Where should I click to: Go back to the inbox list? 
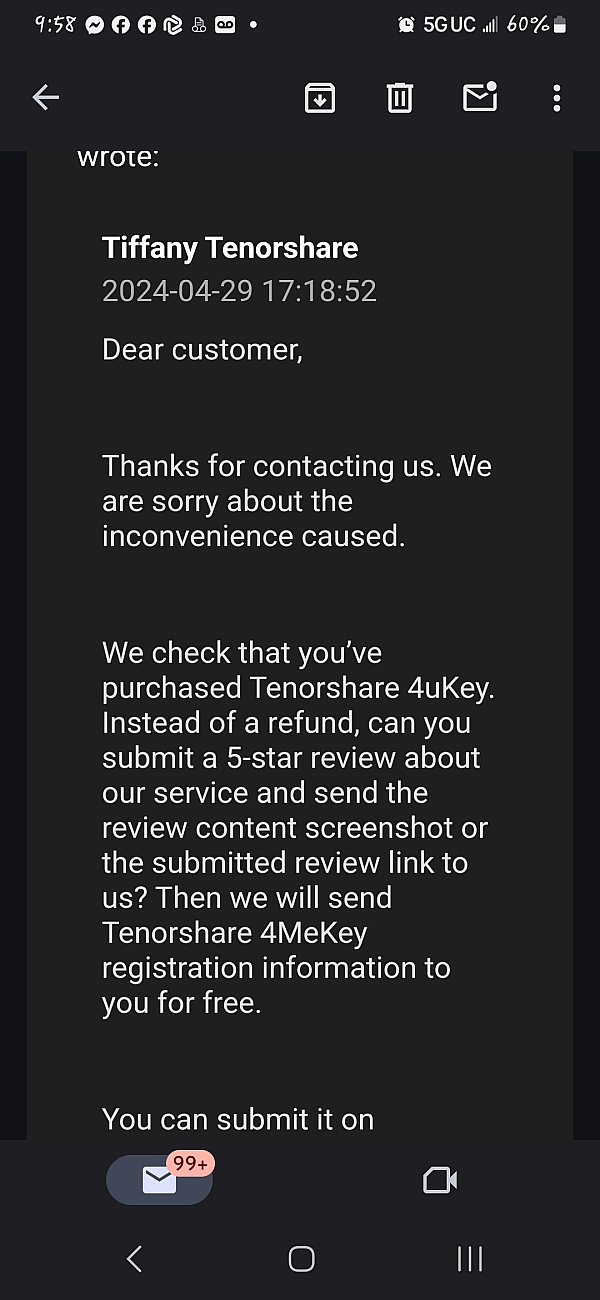pyautogui.click(x=46, y=97)
